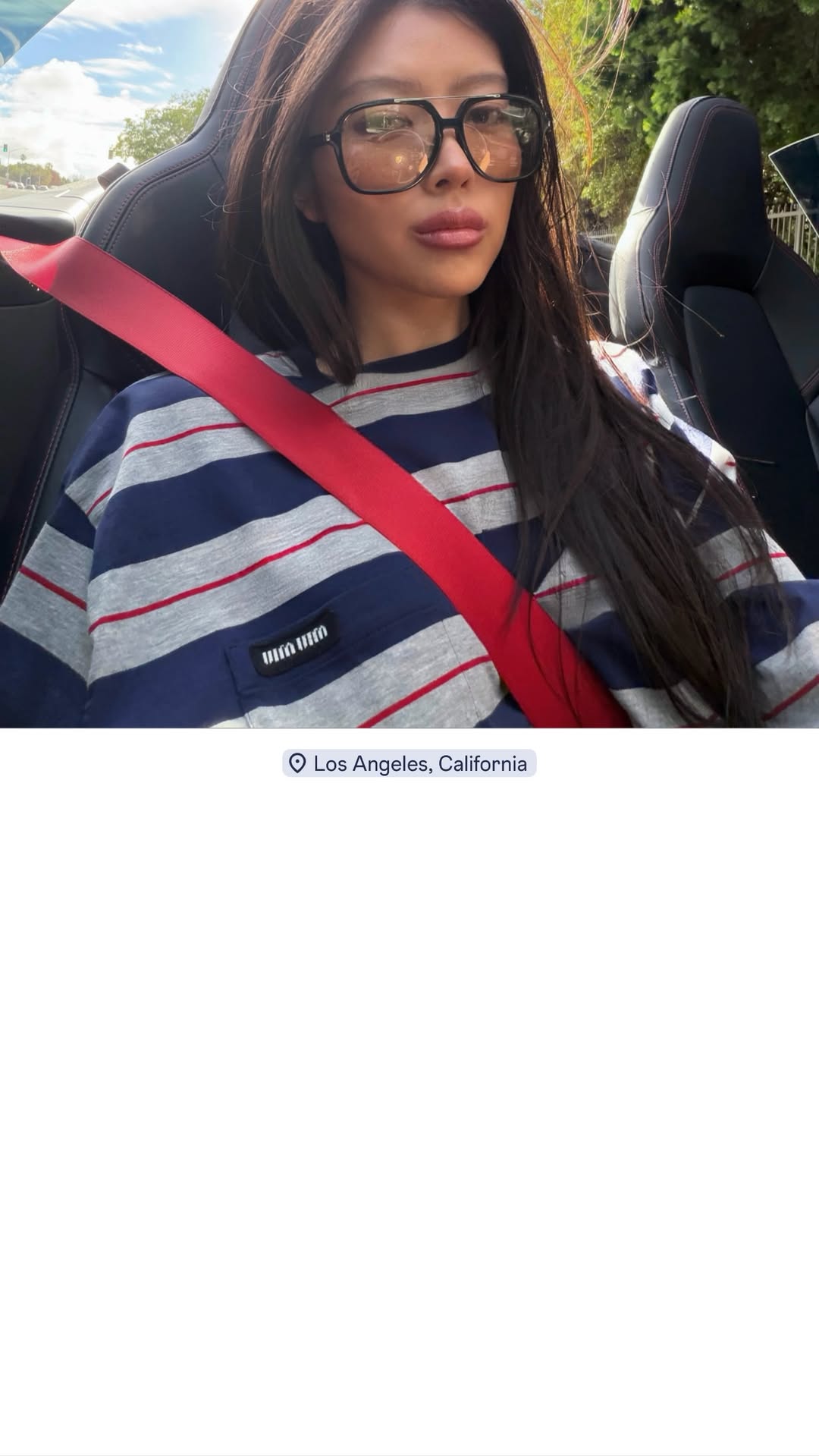Open the profile photo in full view
Image resolution: width=819 pixels, height=1456 pixels.
click(x=409, y=364)
